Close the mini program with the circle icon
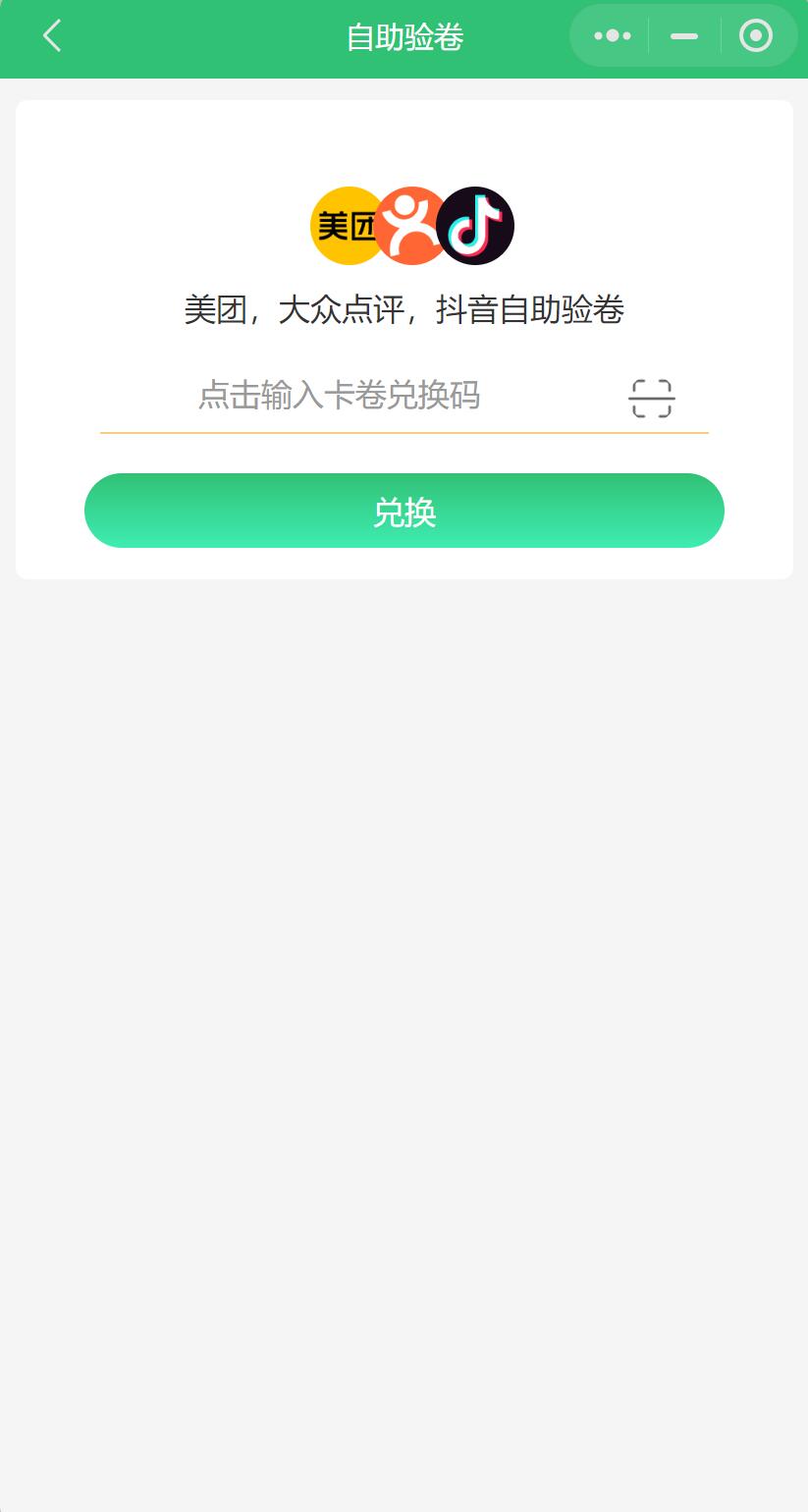 pyautogui.click(x=755, y=36)
